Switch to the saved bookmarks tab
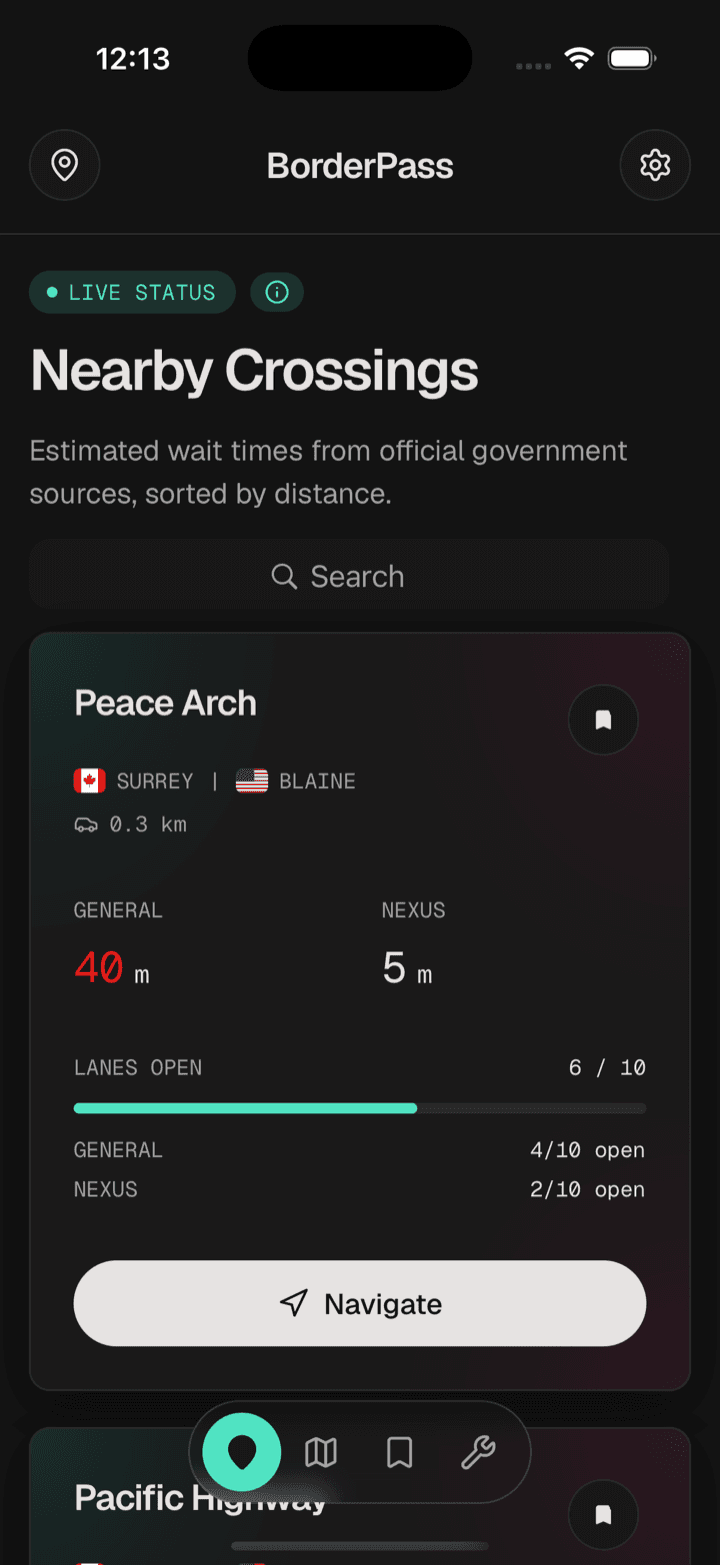This screenshot has height=1565, width=720. [x=399, y=1452]
